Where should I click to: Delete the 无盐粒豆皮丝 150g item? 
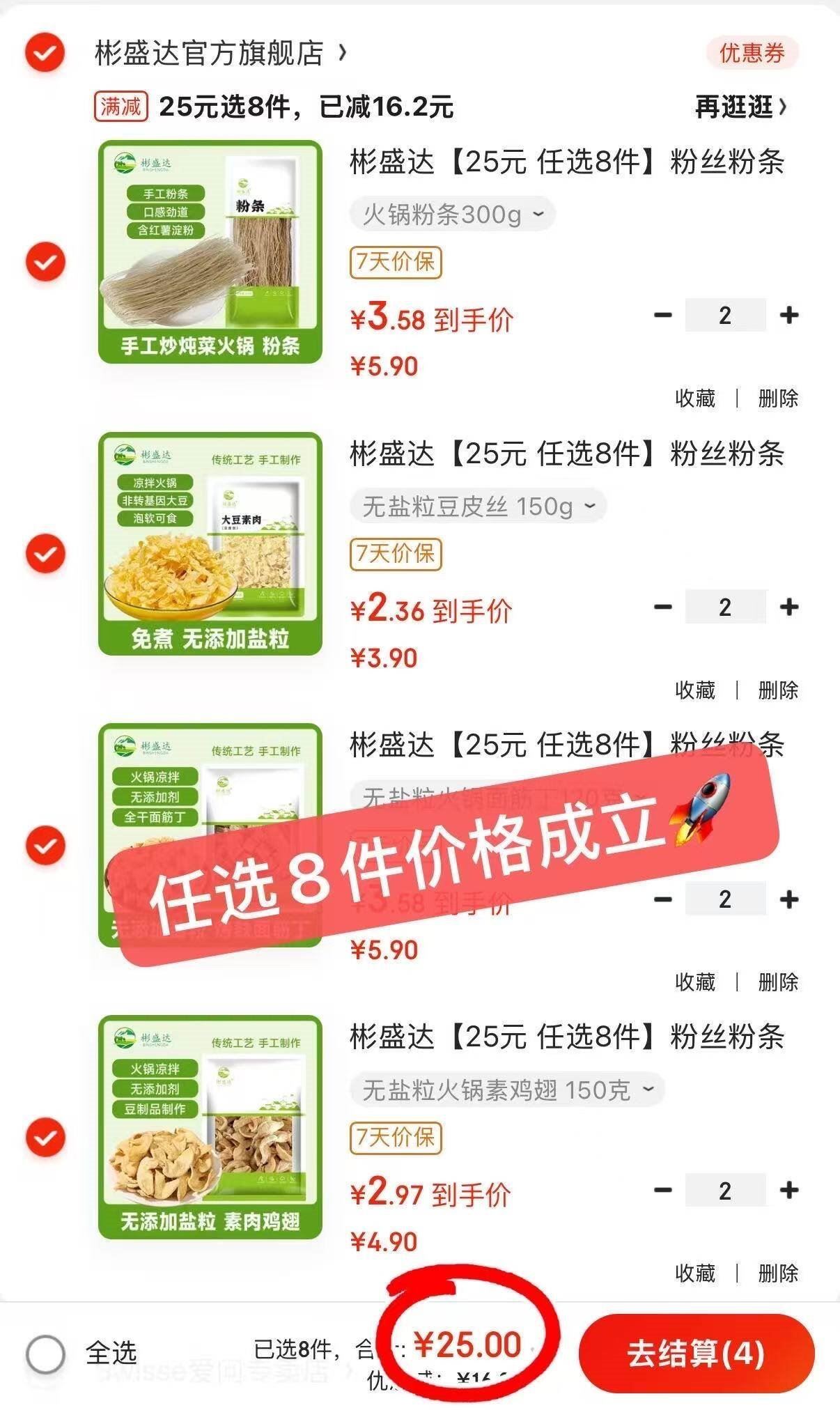(x=777, y=690)
